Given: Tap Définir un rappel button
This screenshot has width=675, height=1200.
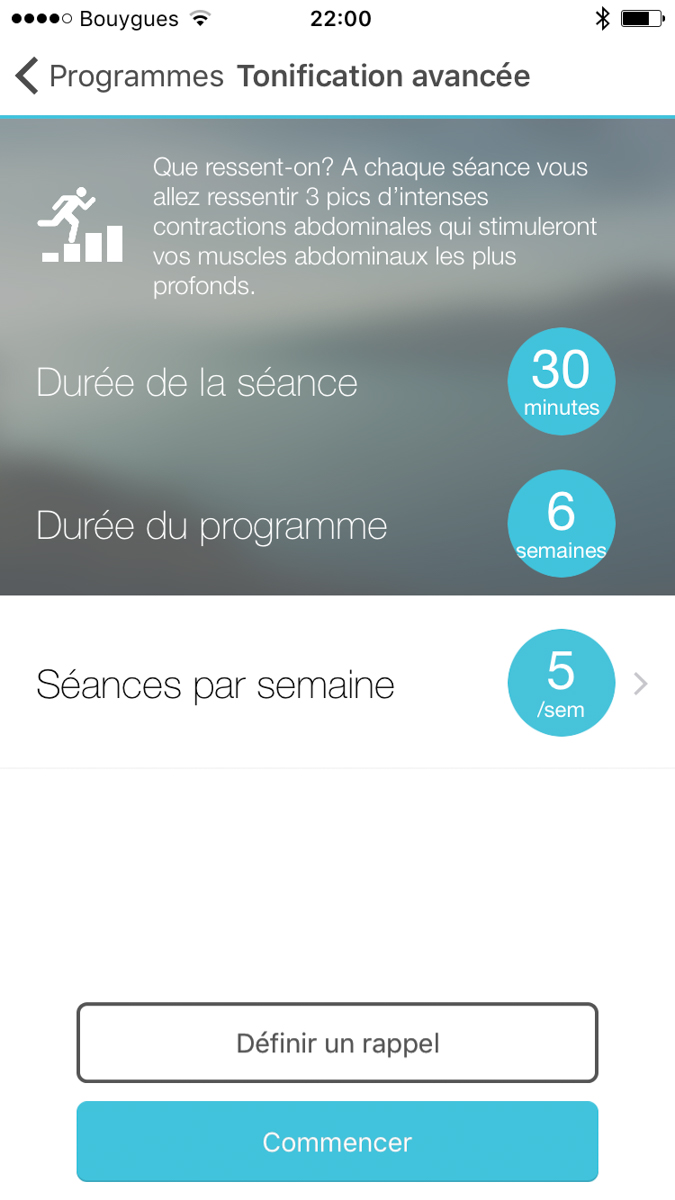Looking at the screenshot, I should pos(337,1043).
